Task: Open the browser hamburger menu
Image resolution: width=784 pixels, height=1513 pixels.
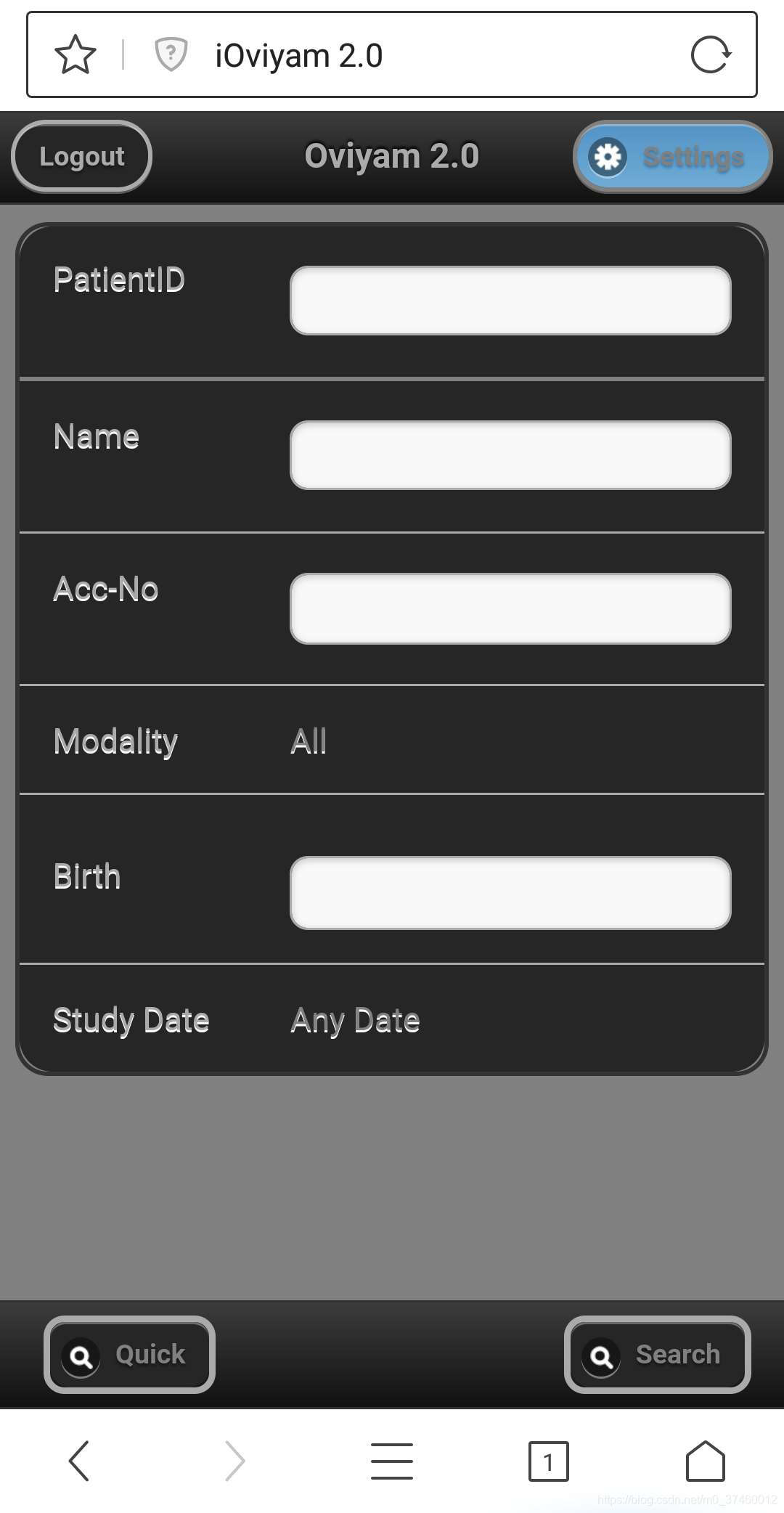Action: point(392,1461)
